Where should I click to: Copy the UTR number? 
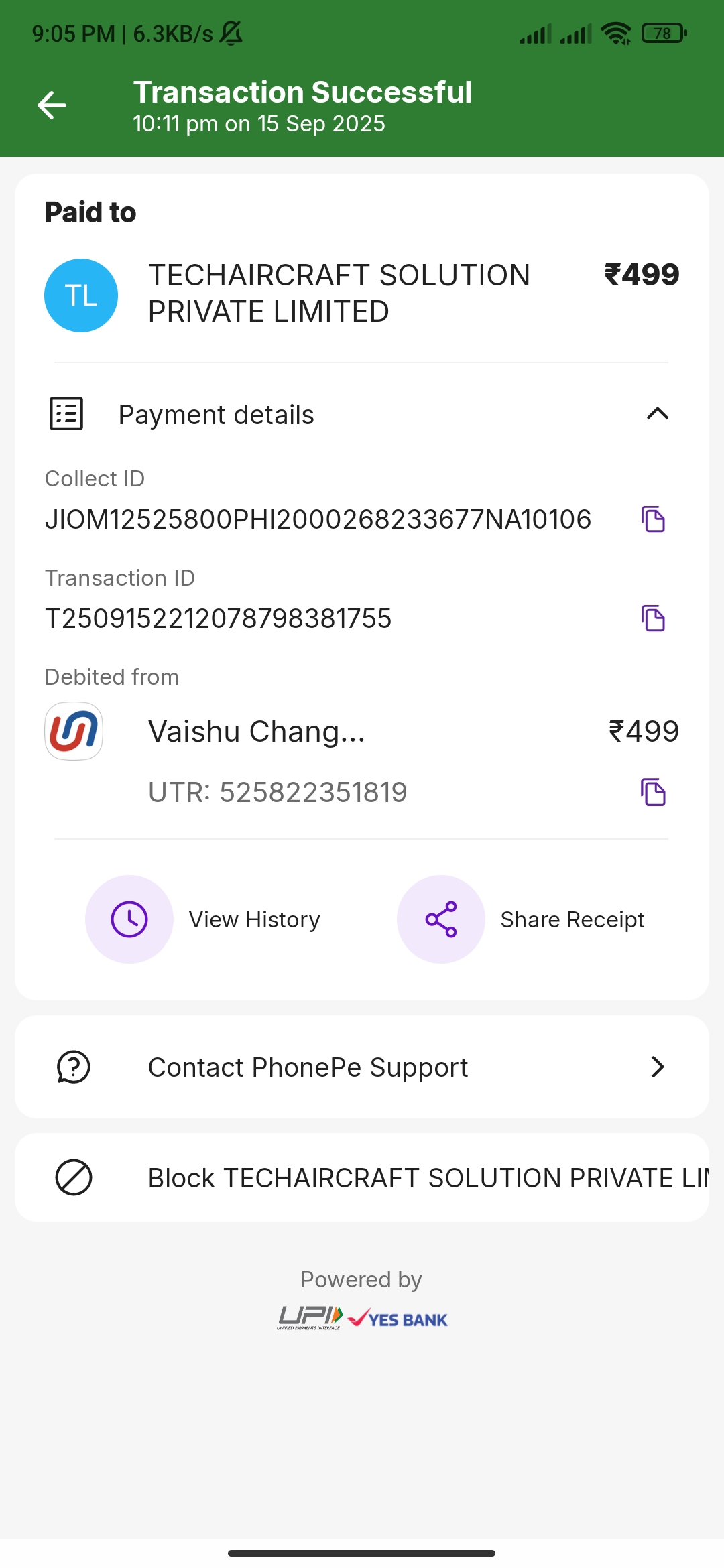click(653, 792)
